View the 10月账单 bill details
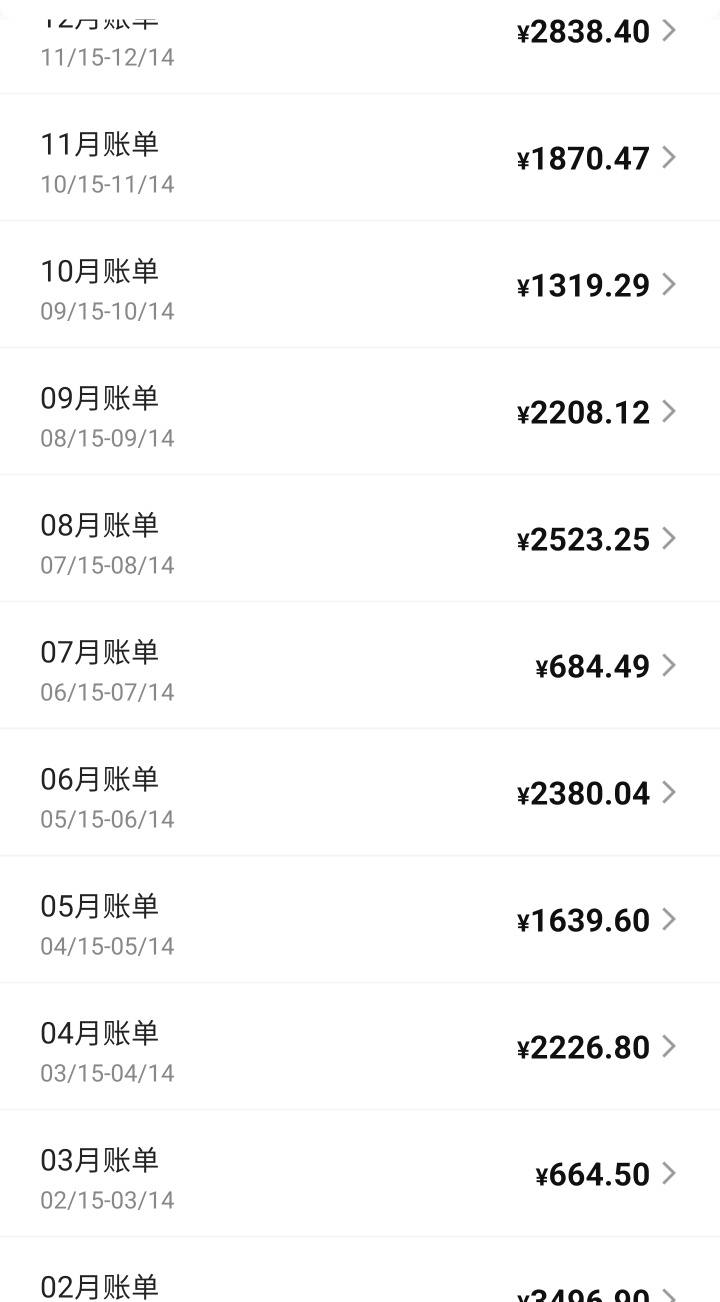 (360, 285)
